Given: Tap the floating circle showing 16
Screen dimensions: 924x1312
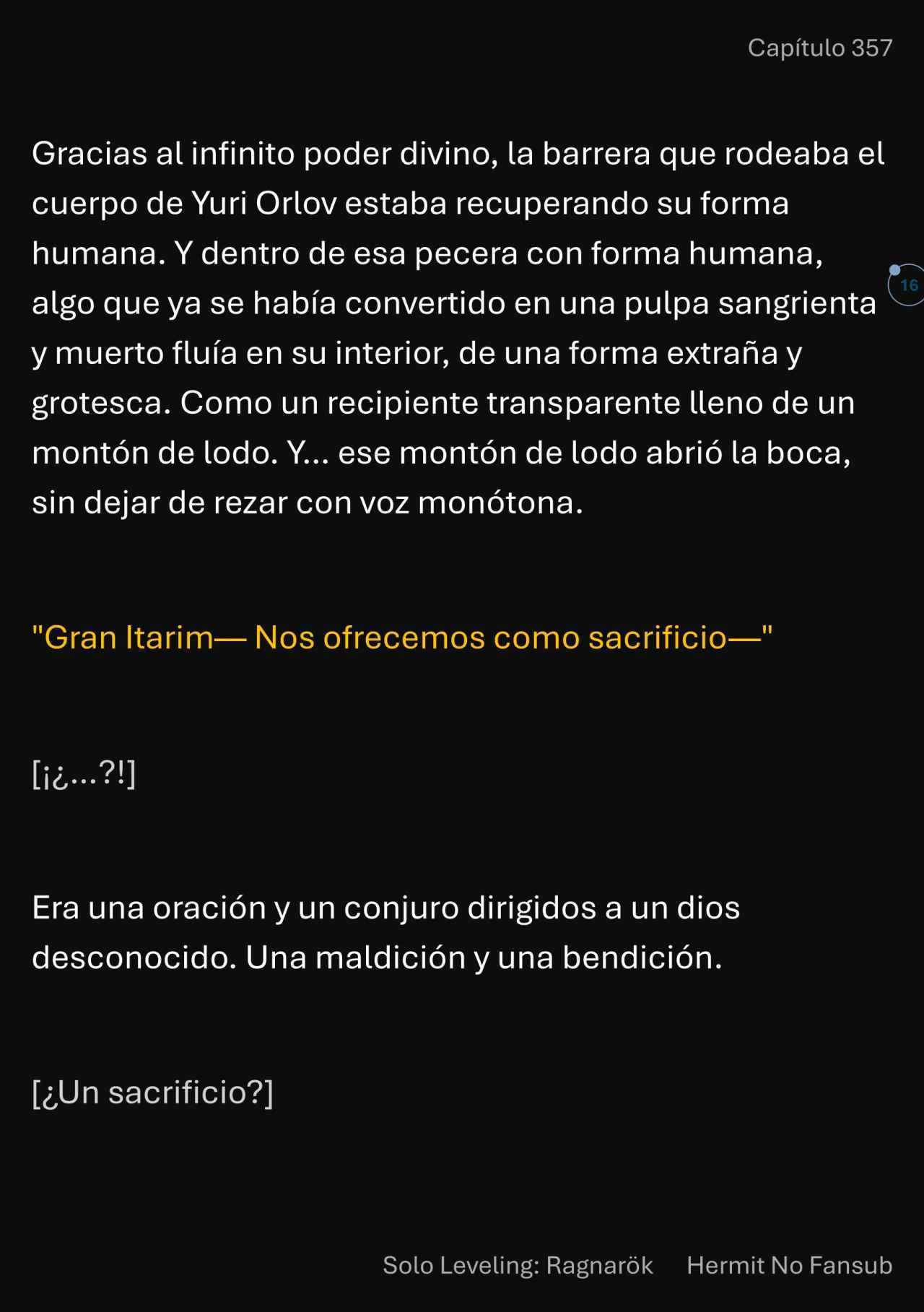Looking at the screenshot, I should (x=907, y=285).
